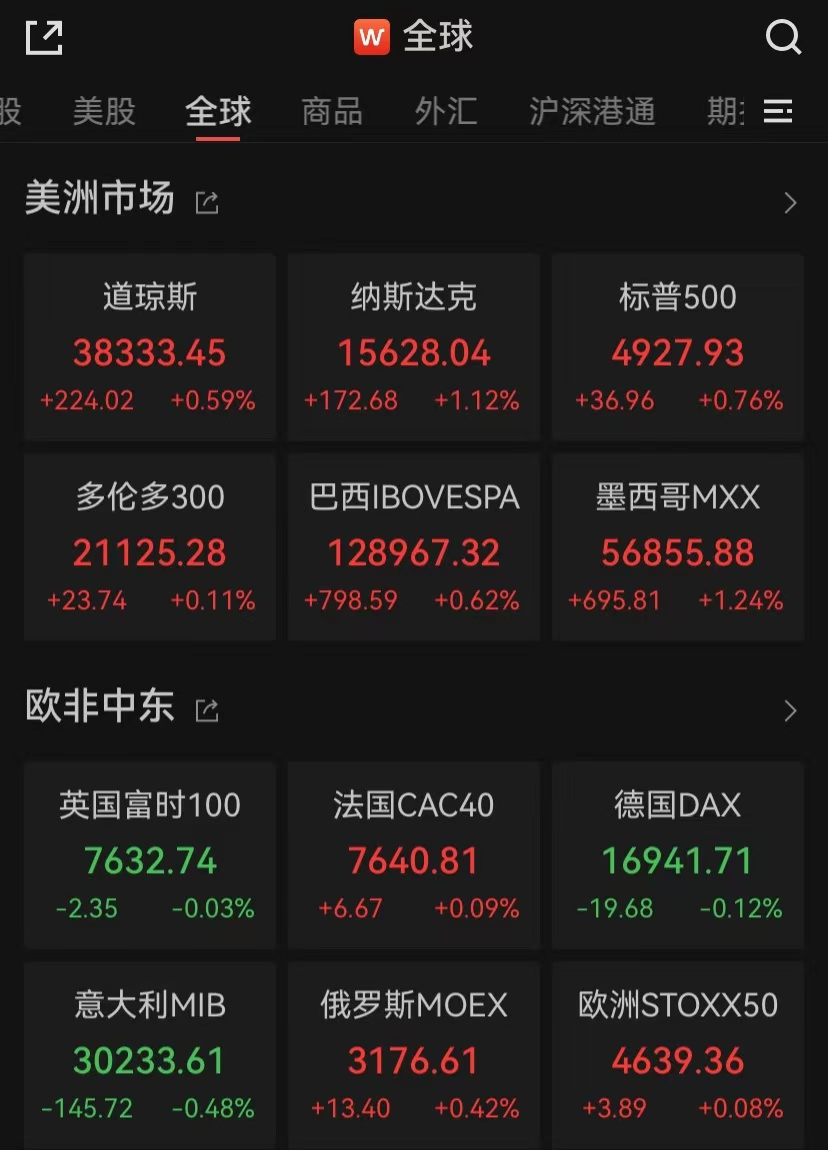Check the 法国CAC40 index card
Image resolution: width=828 pixels, height=1150 pixels.
coord(414,855)
